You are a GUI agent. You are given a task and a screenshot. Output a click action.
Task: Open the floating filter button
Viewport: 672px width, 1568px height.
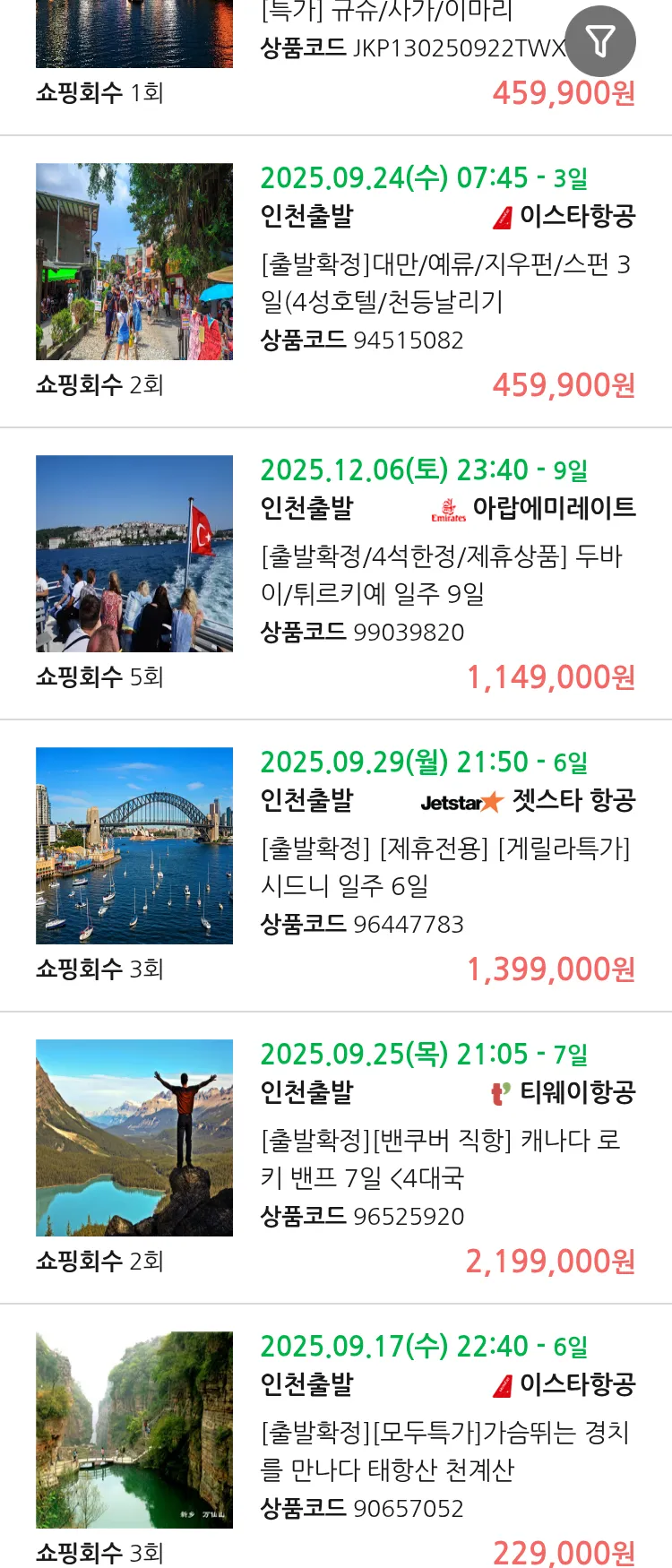point(600,41)
